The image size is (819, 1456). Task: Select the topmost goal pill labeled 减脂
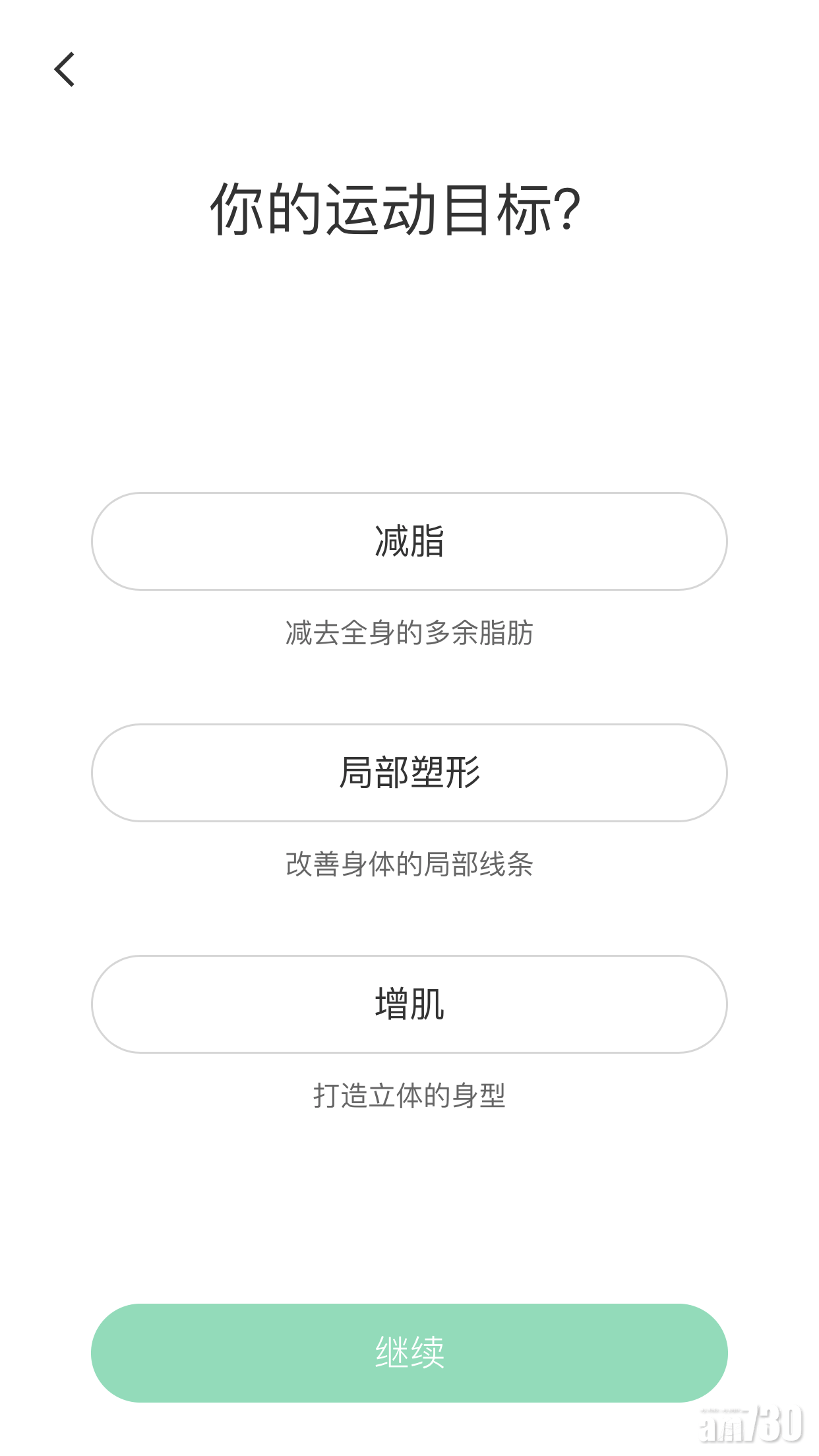pyautogui.click(x=409, y=542)
